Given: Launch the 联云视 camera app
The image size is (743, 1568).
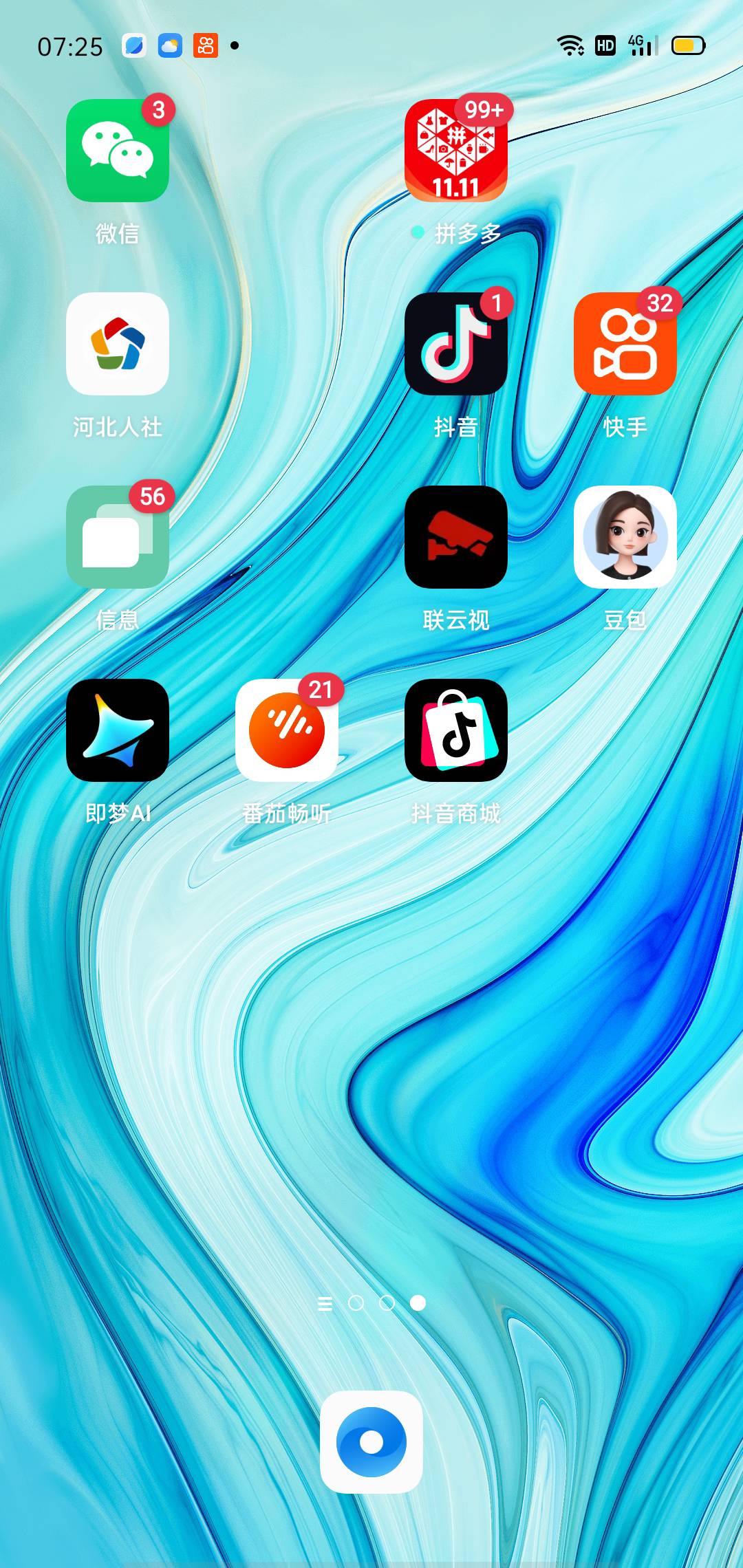Looking at the screenshot, I should (455, 537).
